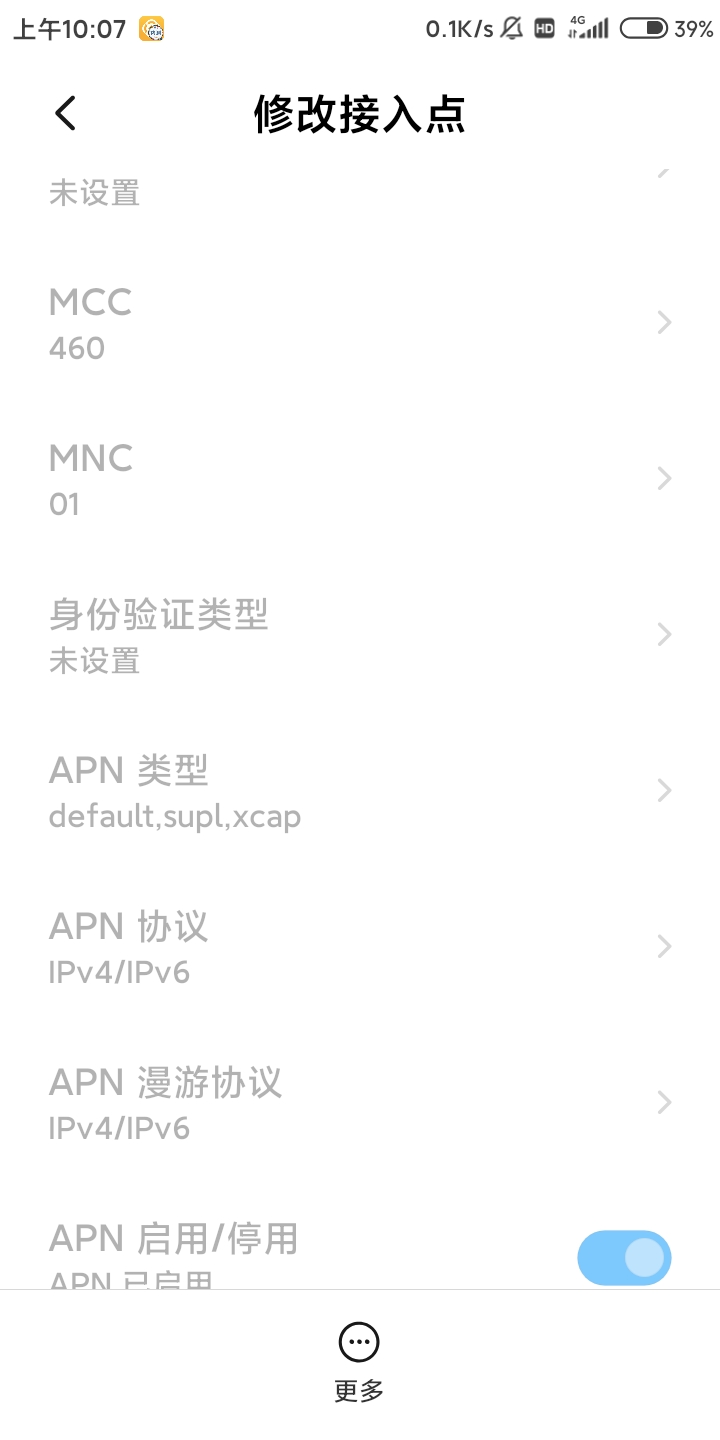The image size is (720, 1440).
Task: Tap the battery indicator icon
Action: 642,28
